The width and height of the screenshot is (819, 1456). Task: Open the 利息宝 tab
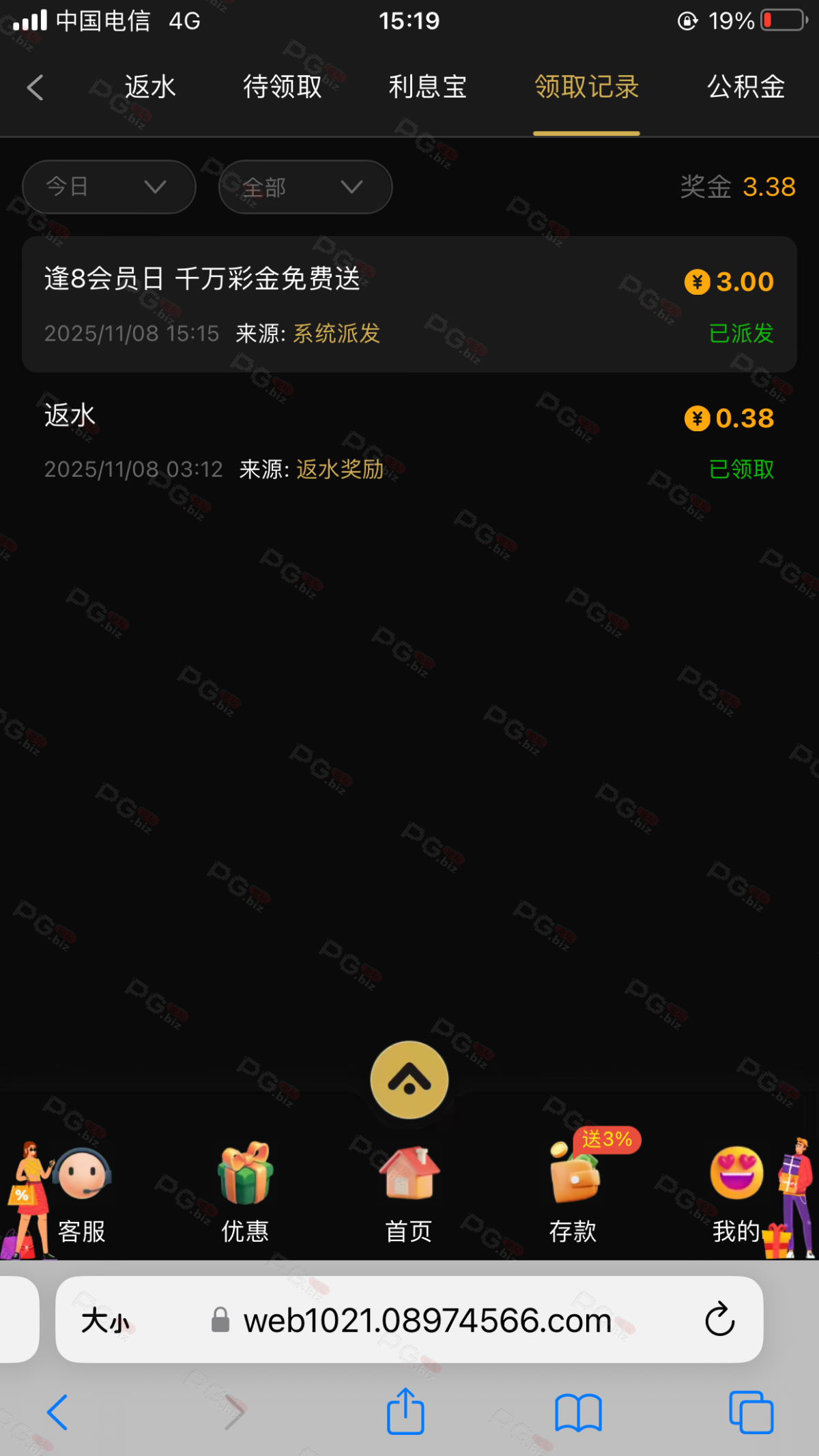(428, 87)
